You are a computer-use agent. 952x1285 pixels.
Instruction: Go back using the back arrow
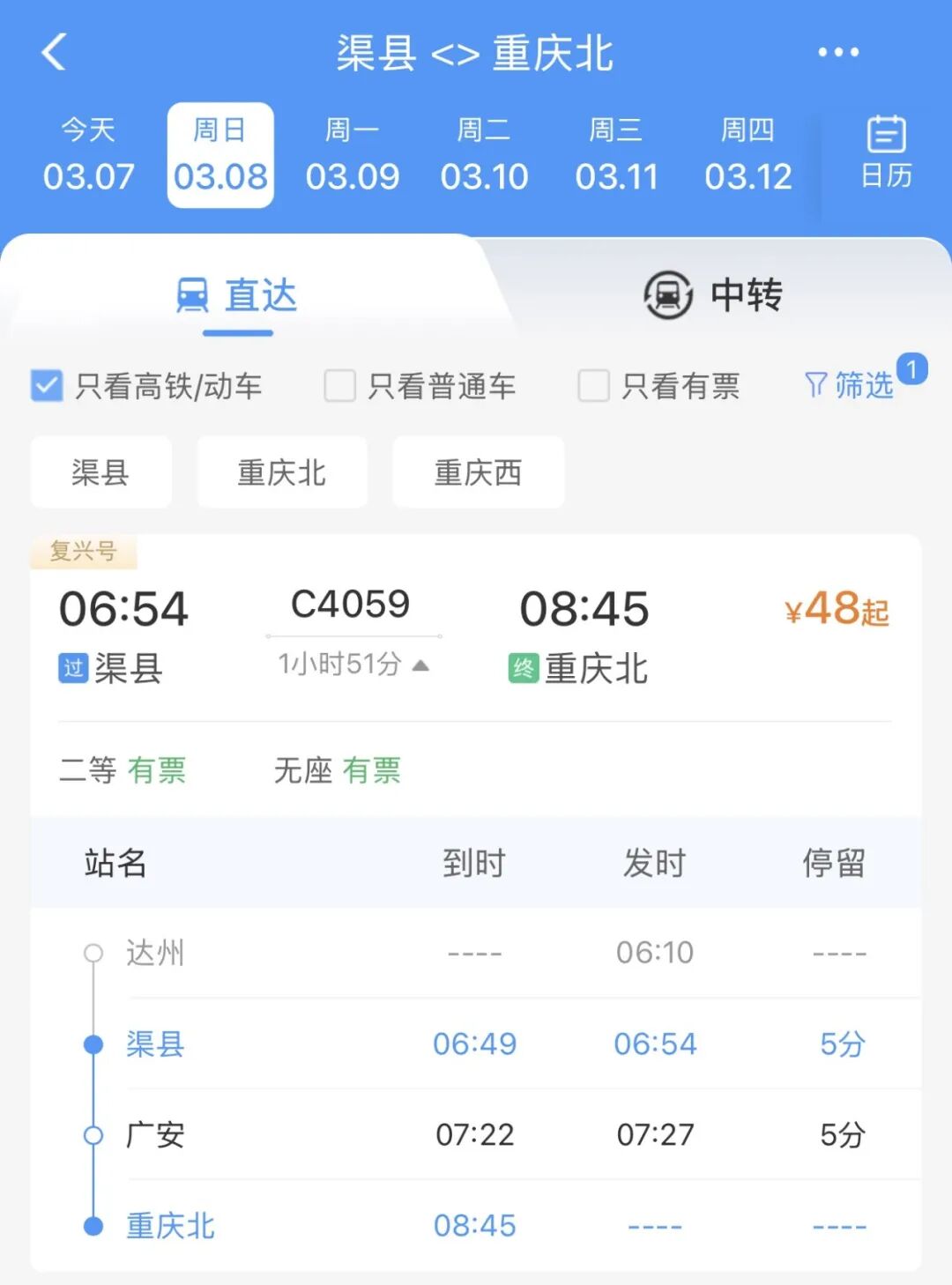pos(56,51)
